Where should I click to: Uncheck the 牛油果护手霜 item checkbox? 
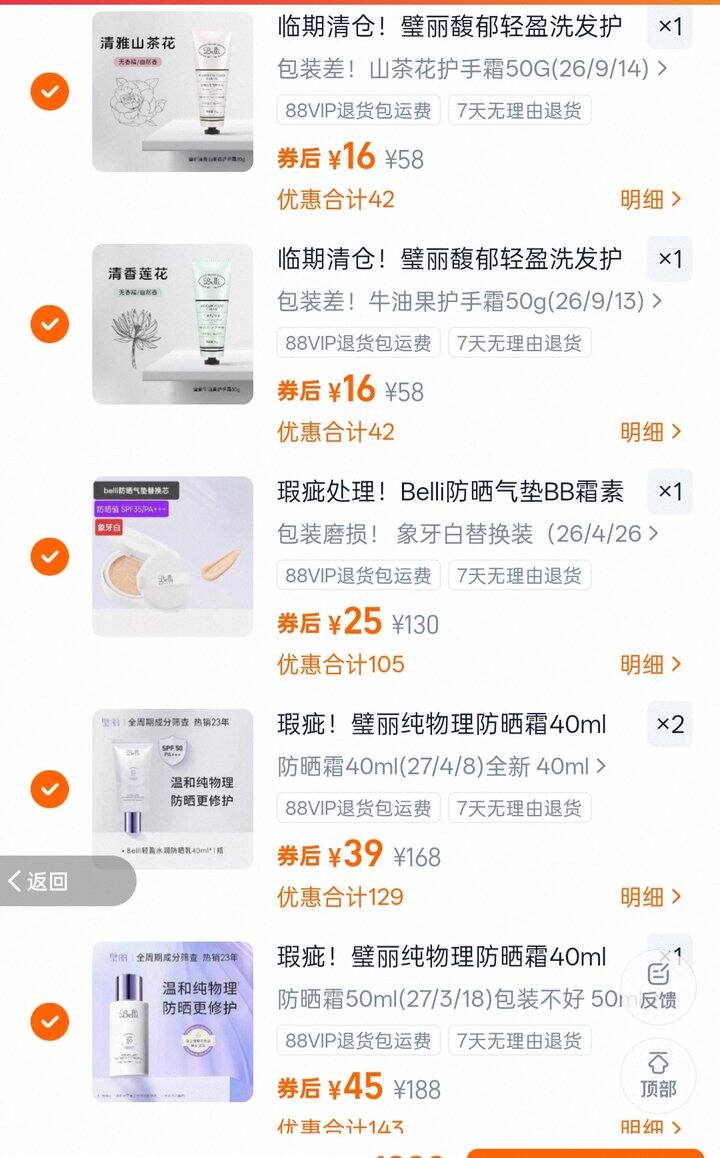pos(49,324)
